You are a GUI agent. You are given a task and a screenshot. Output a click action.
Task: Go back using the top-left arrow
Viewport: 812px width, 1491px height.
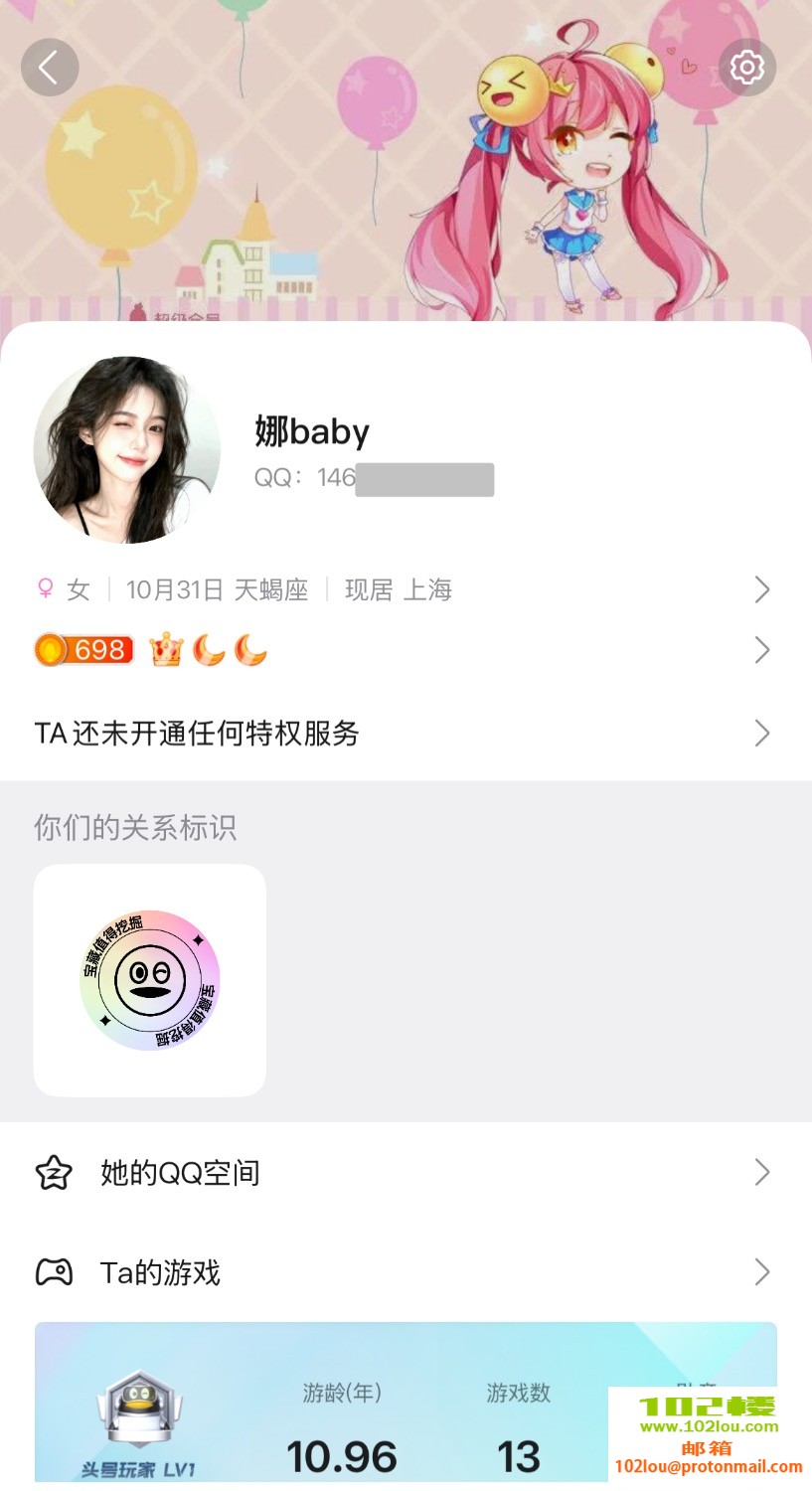pyautogui.click(x=49, y=68)
